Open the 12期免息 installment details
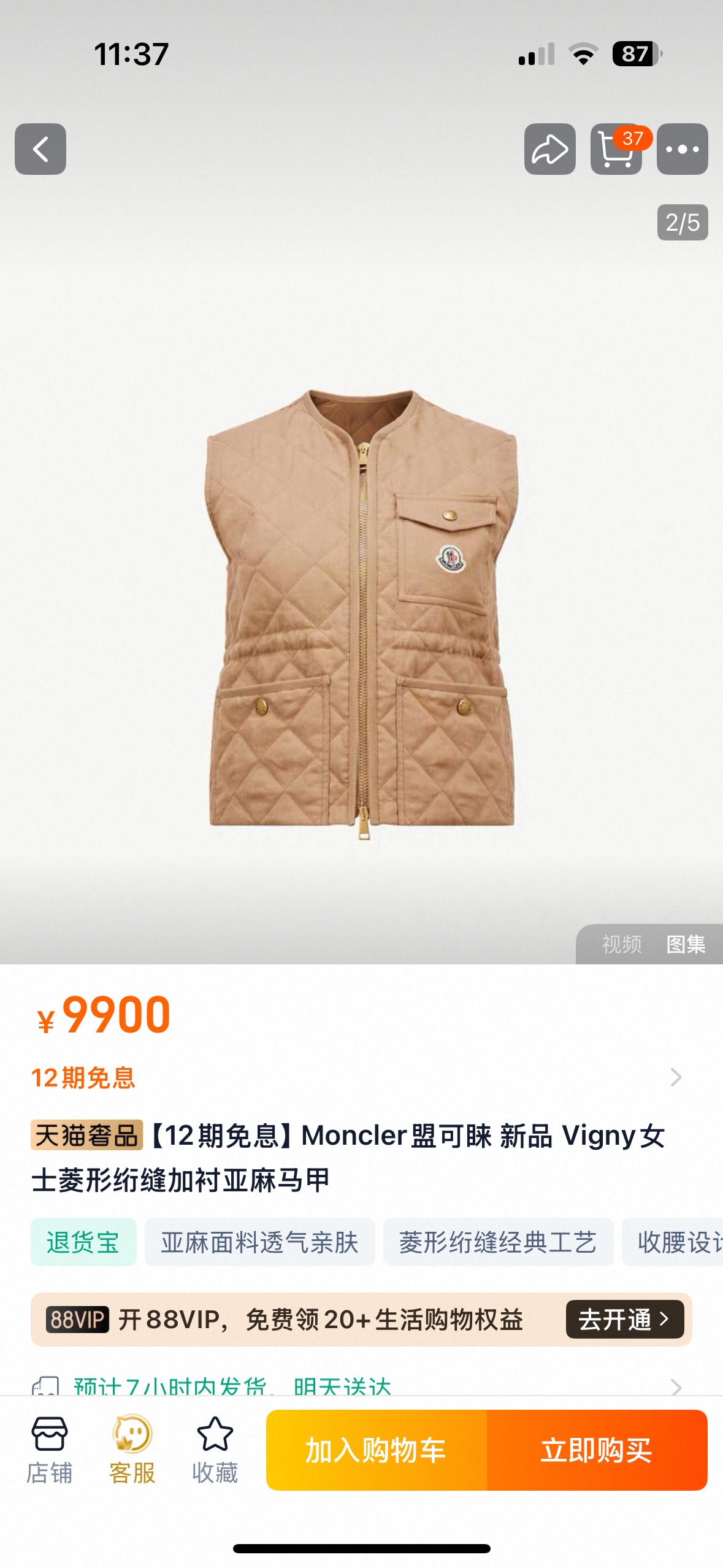723x1568 pixels. (356, 1077)
